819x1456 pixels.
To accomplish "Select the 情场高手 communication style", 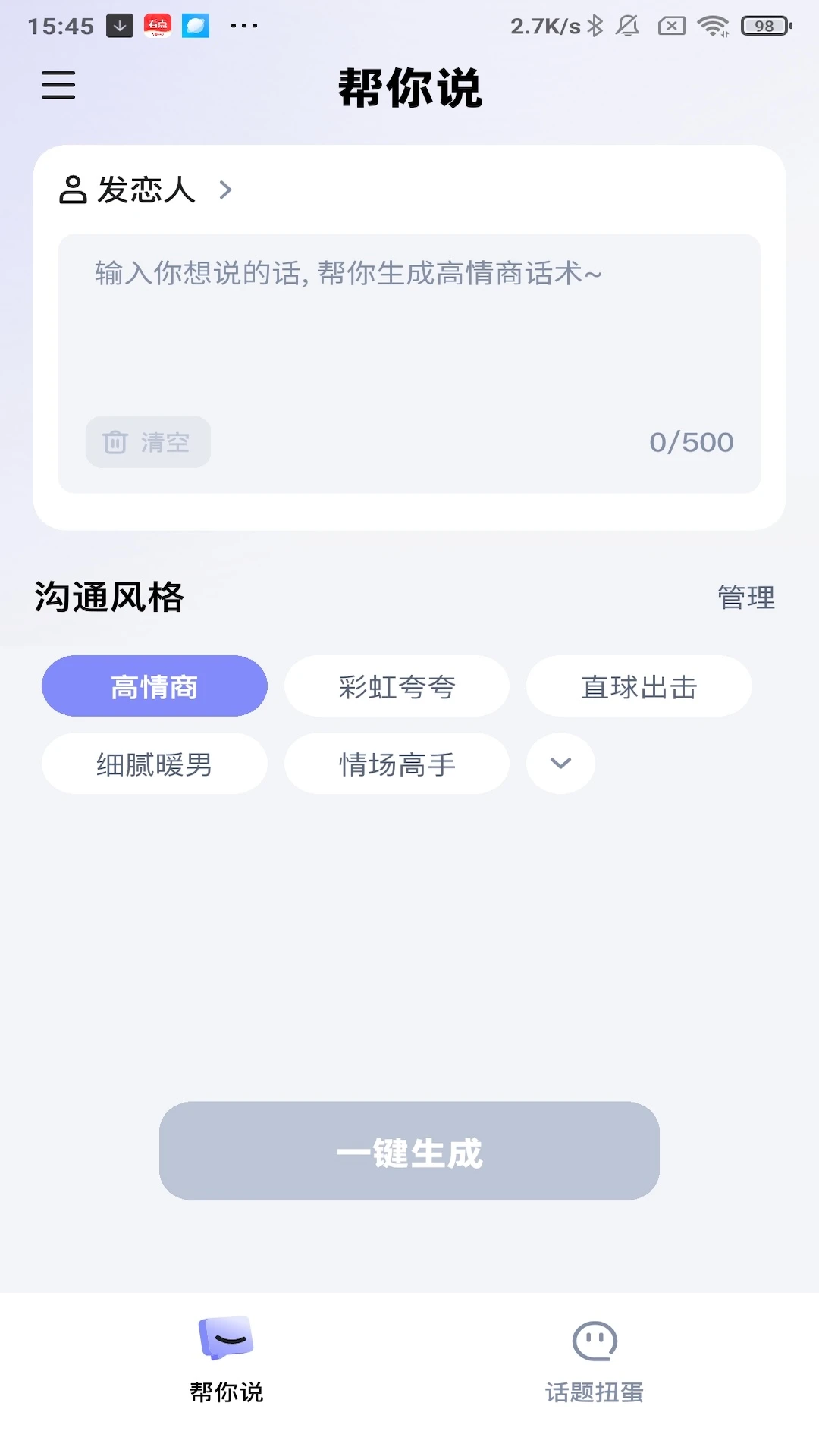I will coord(397,764).
